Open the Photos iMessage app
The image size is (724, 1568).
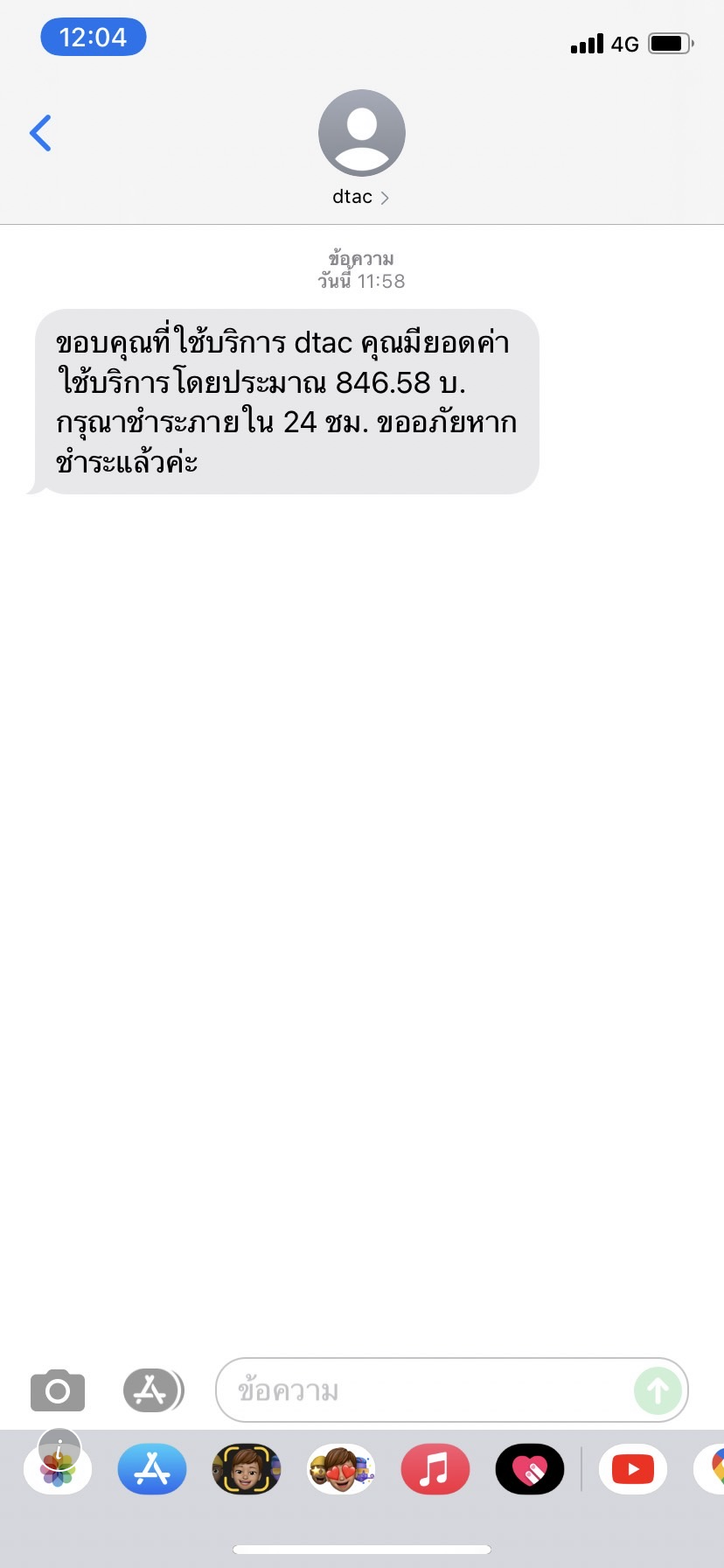[58, 1469]
